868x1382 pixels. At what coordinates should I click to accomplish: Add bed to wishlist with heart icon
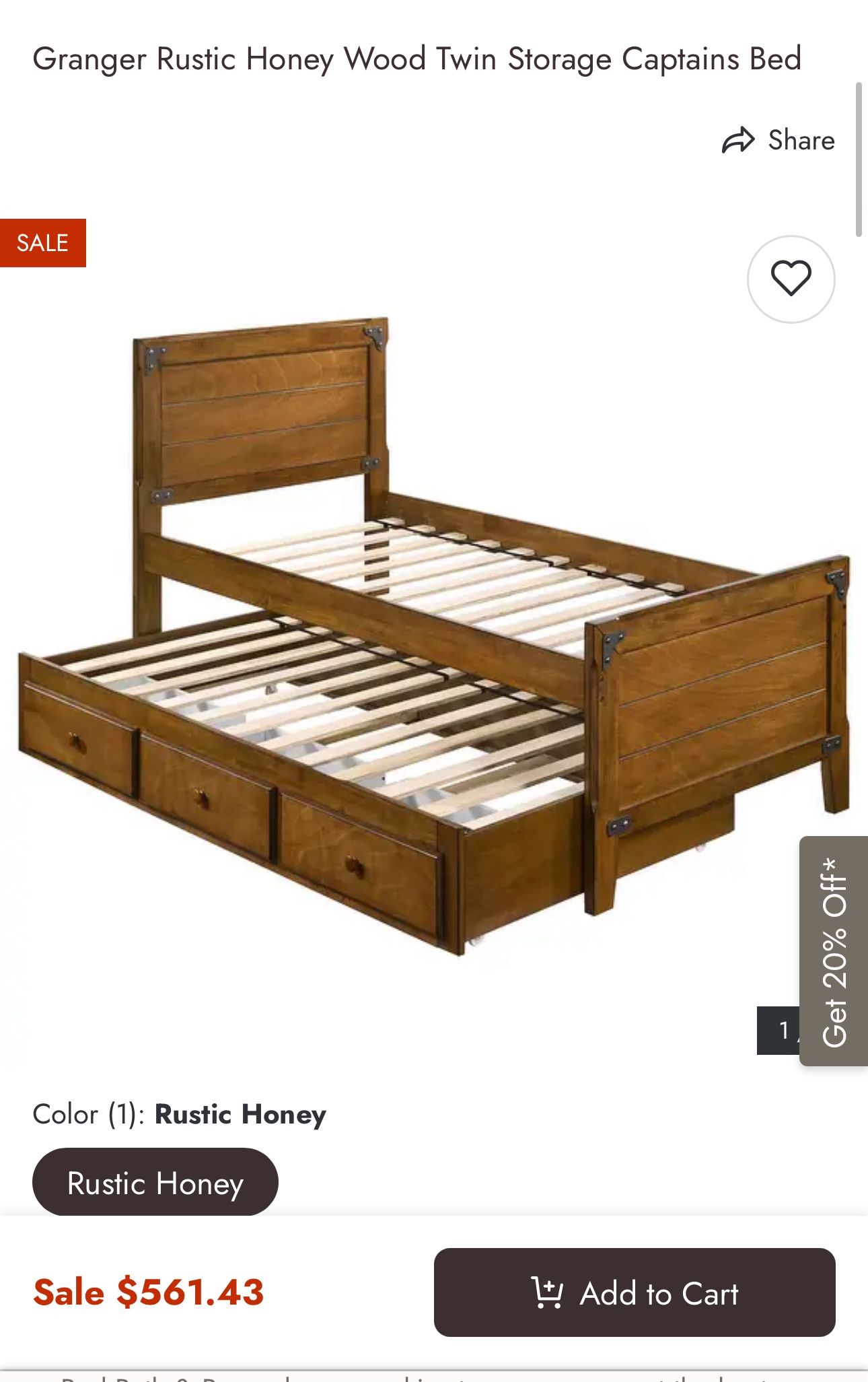tap(791, 279)
